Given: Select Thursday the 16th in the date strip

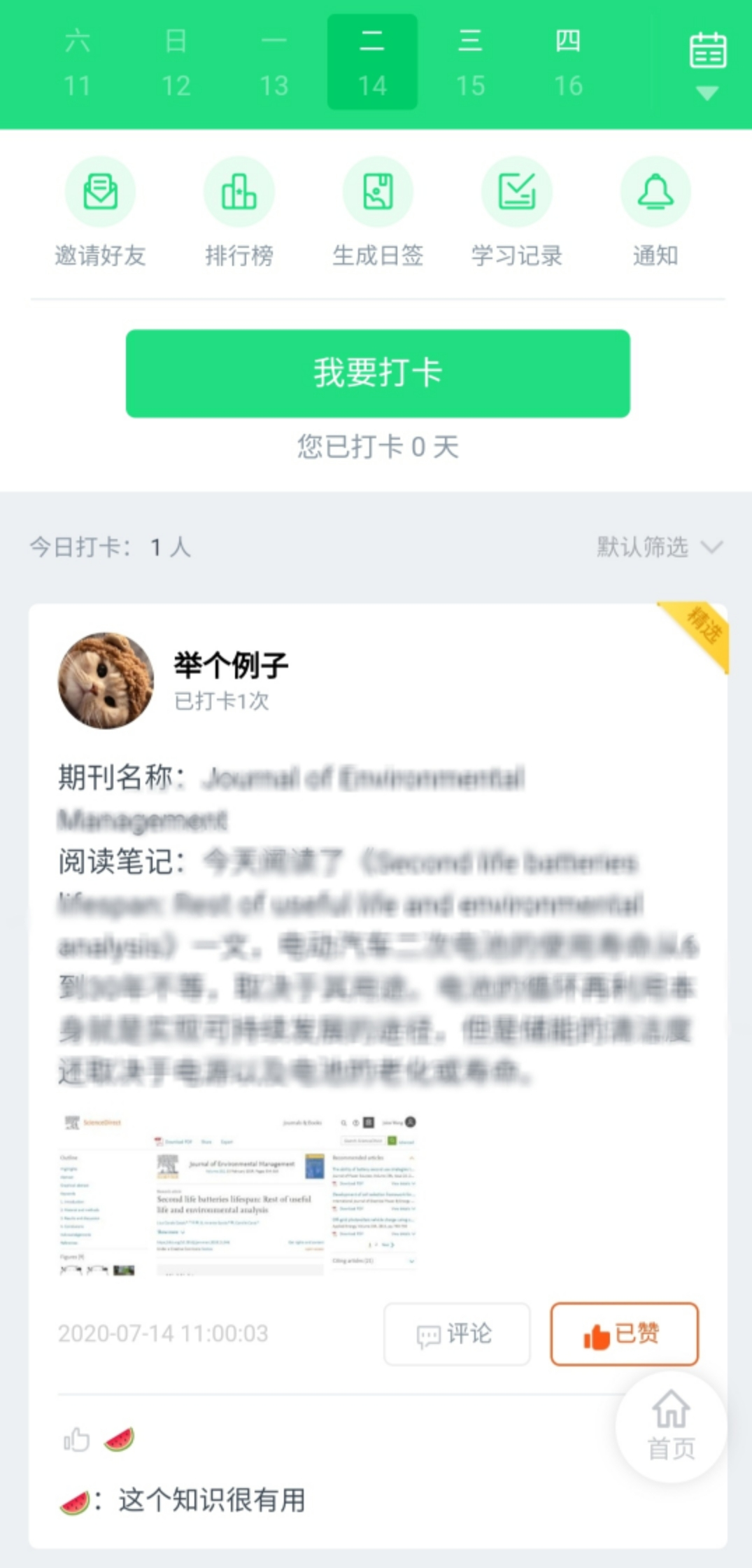Looking at the screenshot, I should (x=568, y=63).
